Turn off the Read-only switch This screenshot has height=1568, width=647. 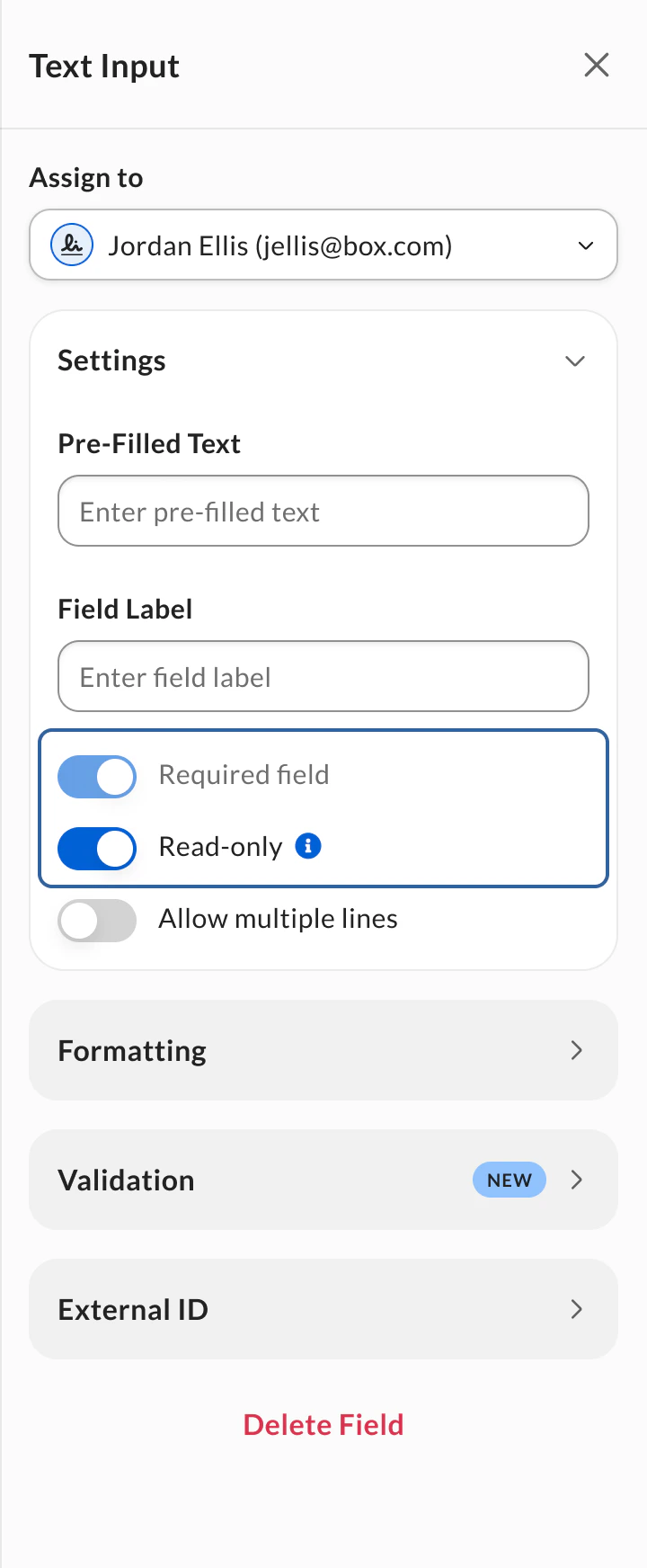tap(97, 848)
